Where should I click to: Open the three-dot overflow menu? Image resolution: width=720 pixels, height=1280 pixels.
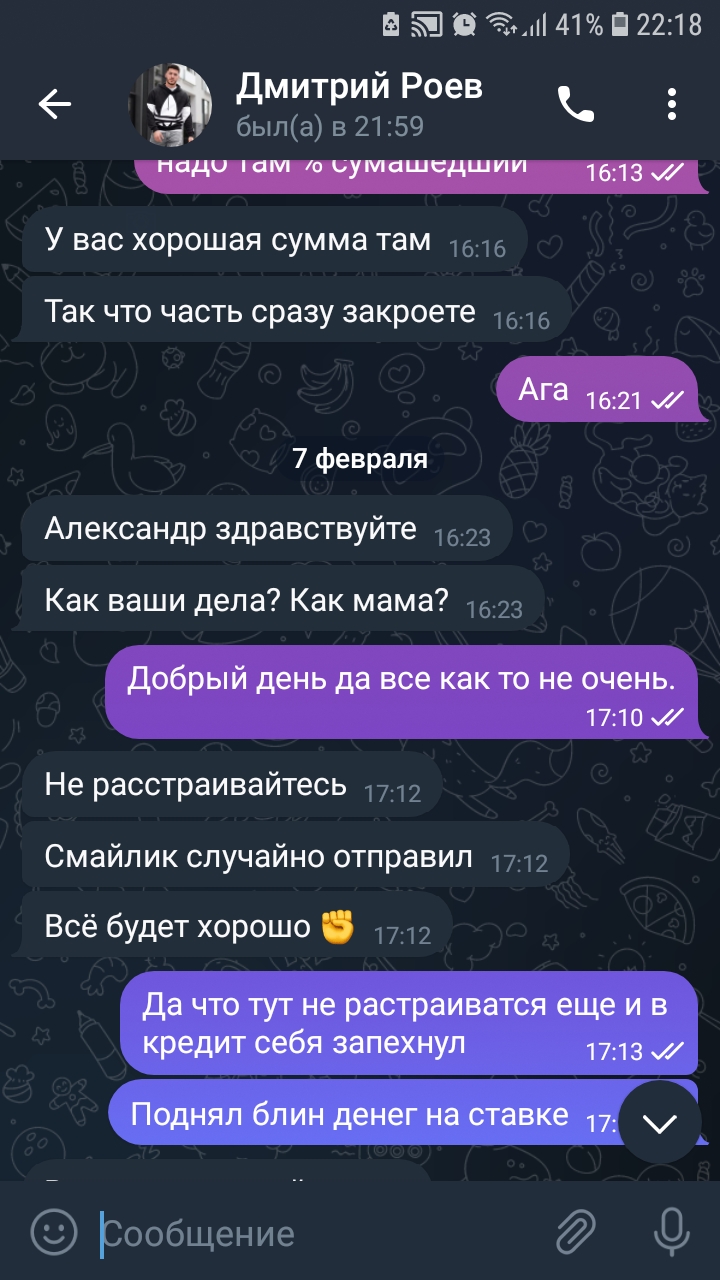pos(672,104)
